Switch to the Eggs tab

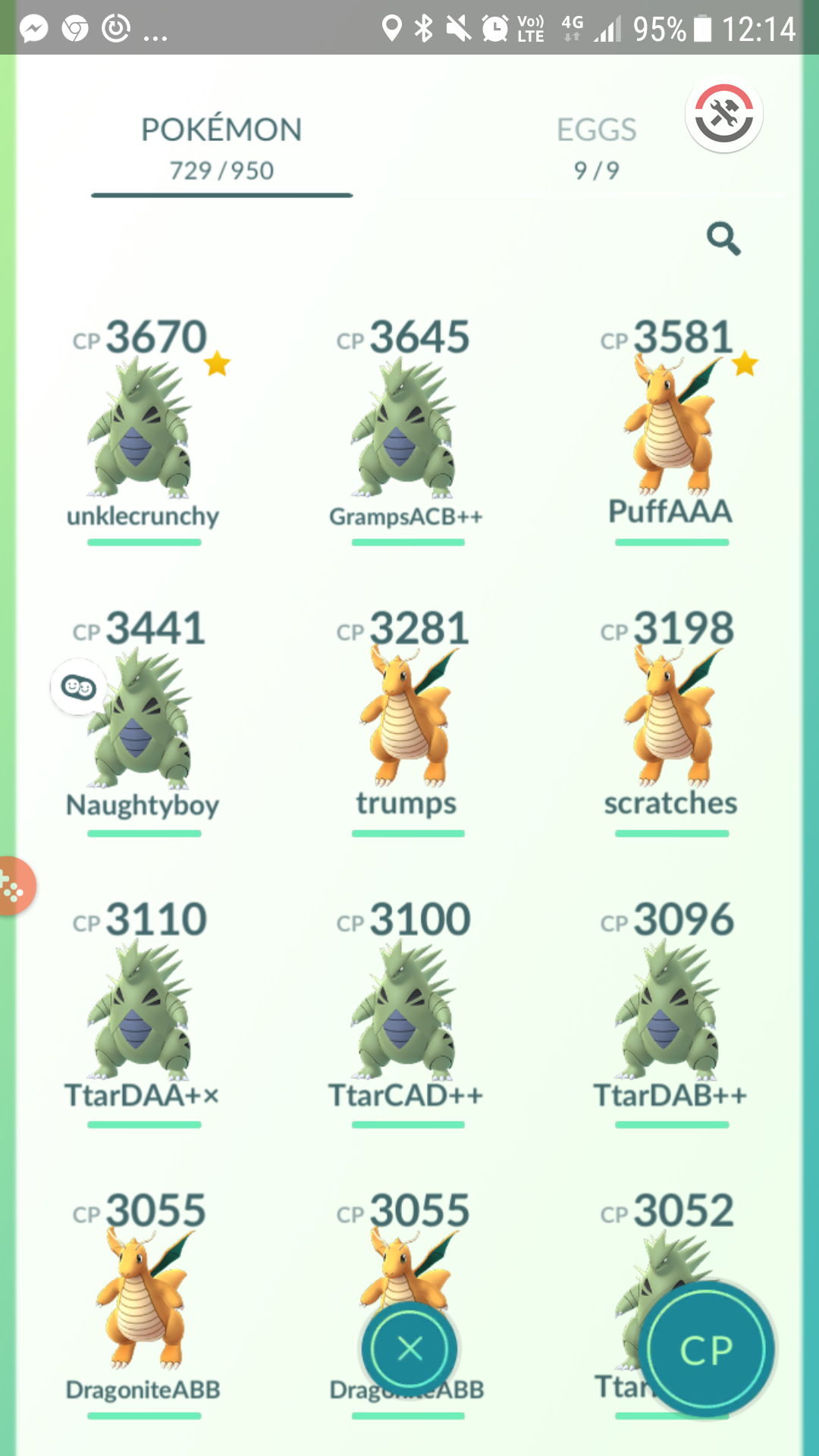click(596, 149)
